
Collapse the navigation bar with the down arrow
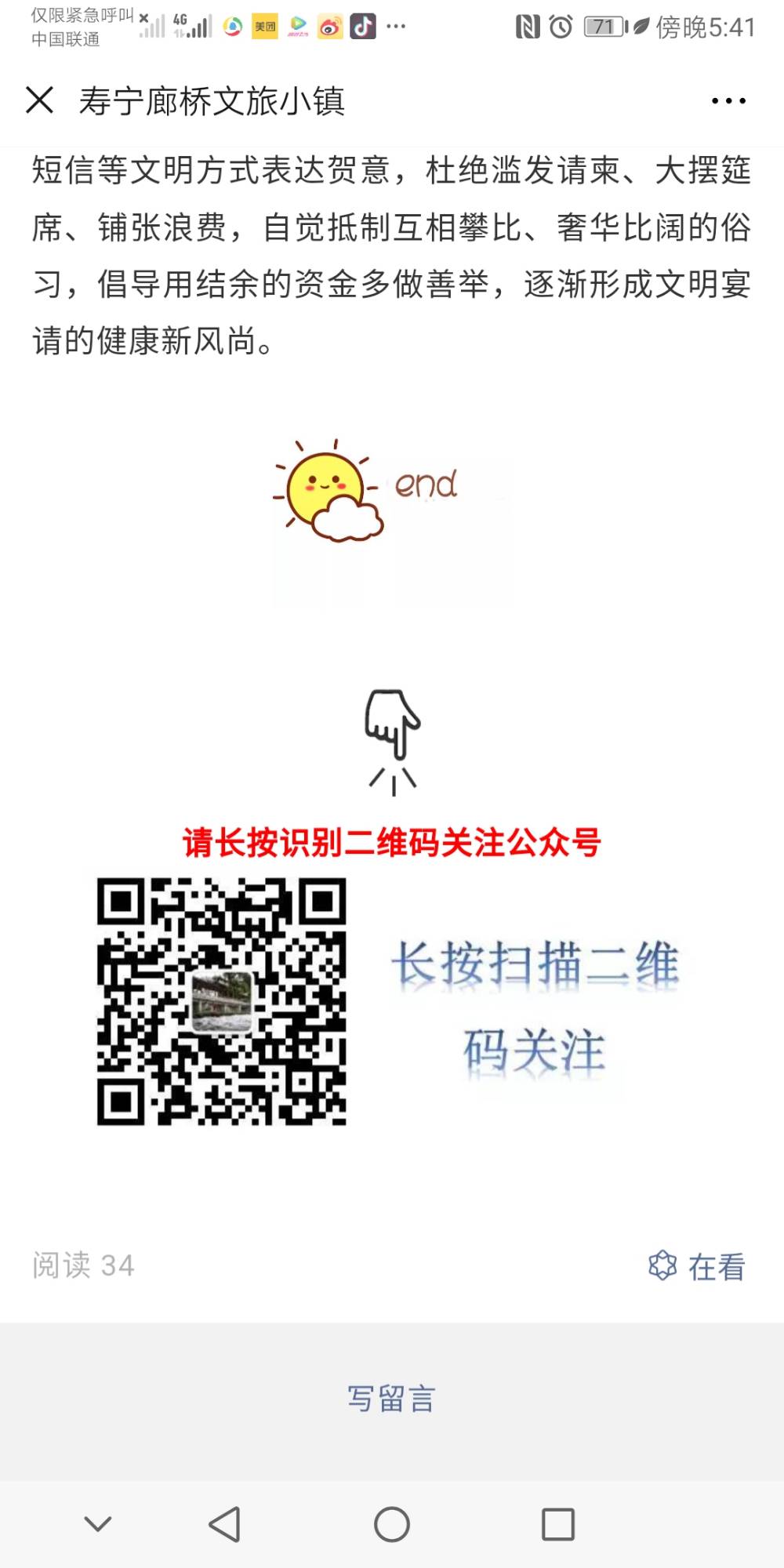tap(98, 1524)
